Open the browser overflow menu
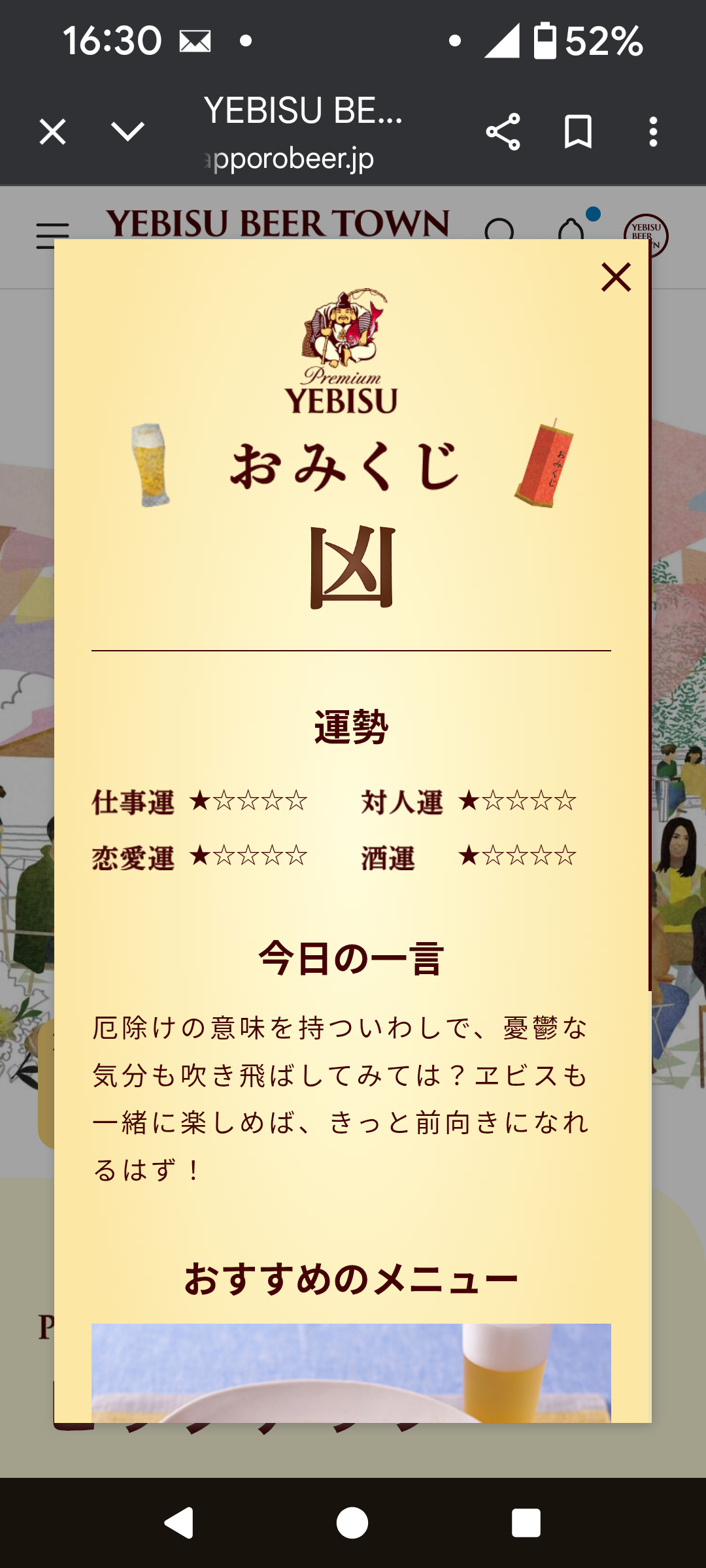 click(653, 131)
